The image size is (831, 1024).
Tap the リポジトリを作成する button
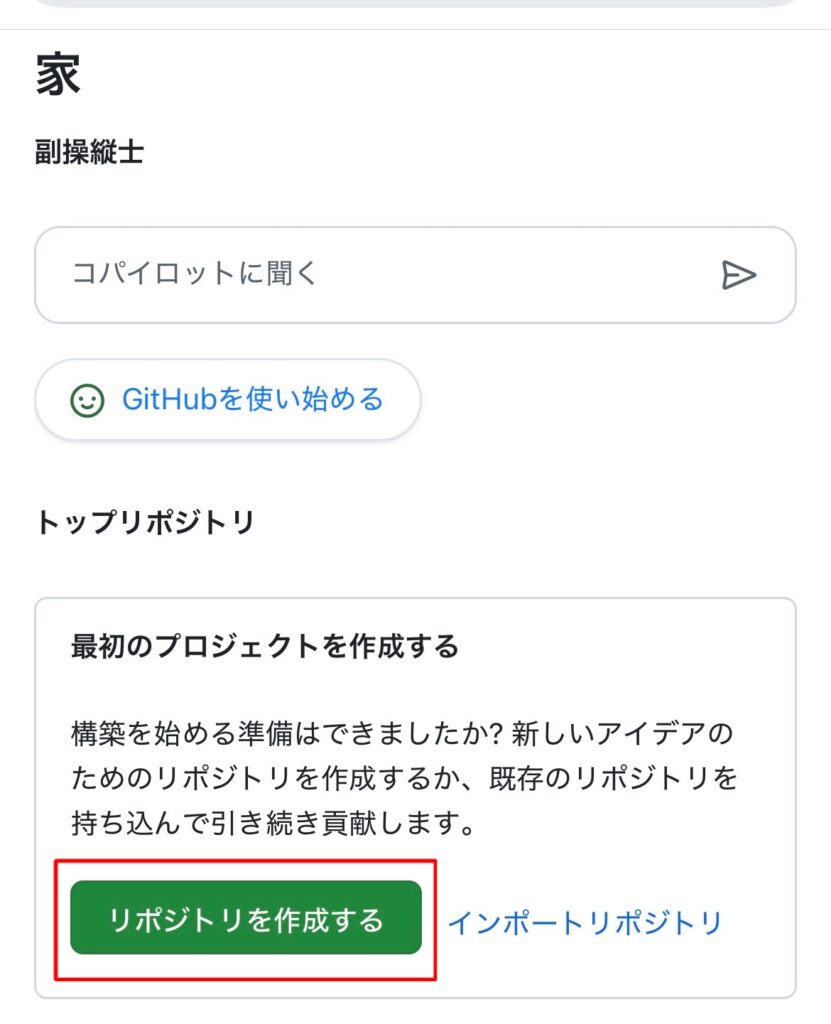246,919
